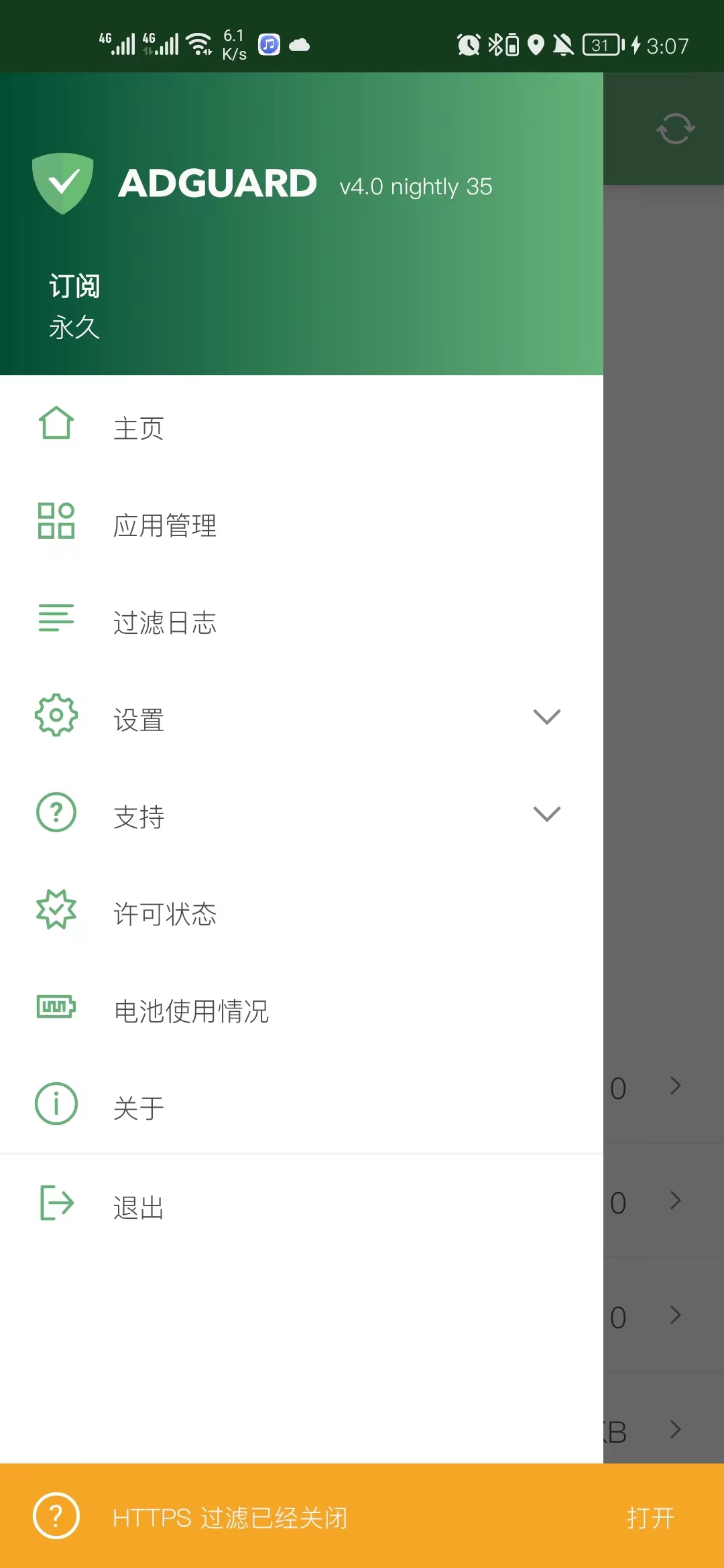Screen dimensions: 724x1568
Task: Click the 订阅 永久 subscription text
Action: click(74, 305)
